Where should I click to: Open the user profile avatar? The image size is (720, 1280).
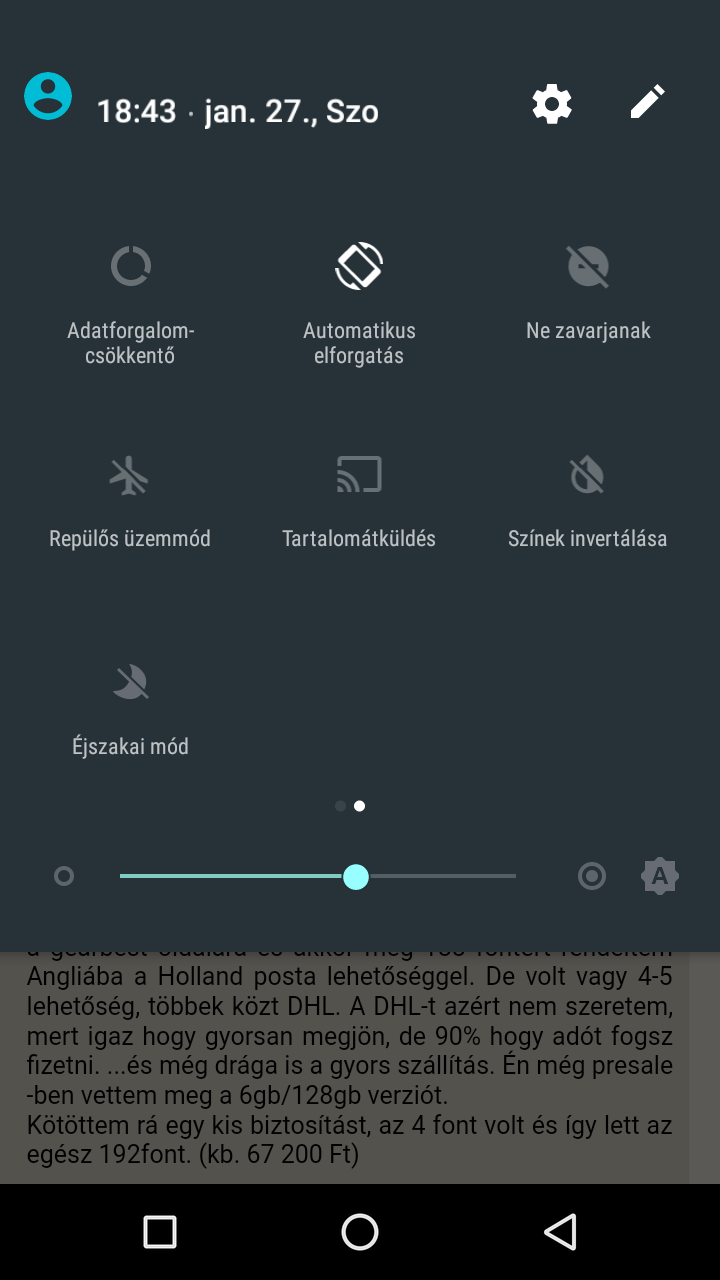(x=48, y=97)
